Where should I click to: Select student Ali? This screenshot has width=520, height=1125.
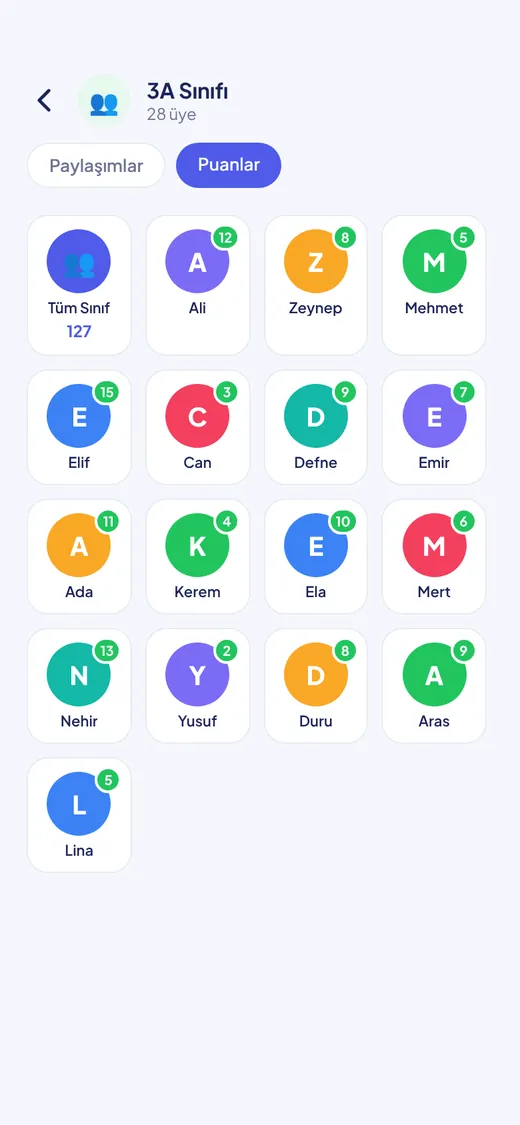(197, 286)
